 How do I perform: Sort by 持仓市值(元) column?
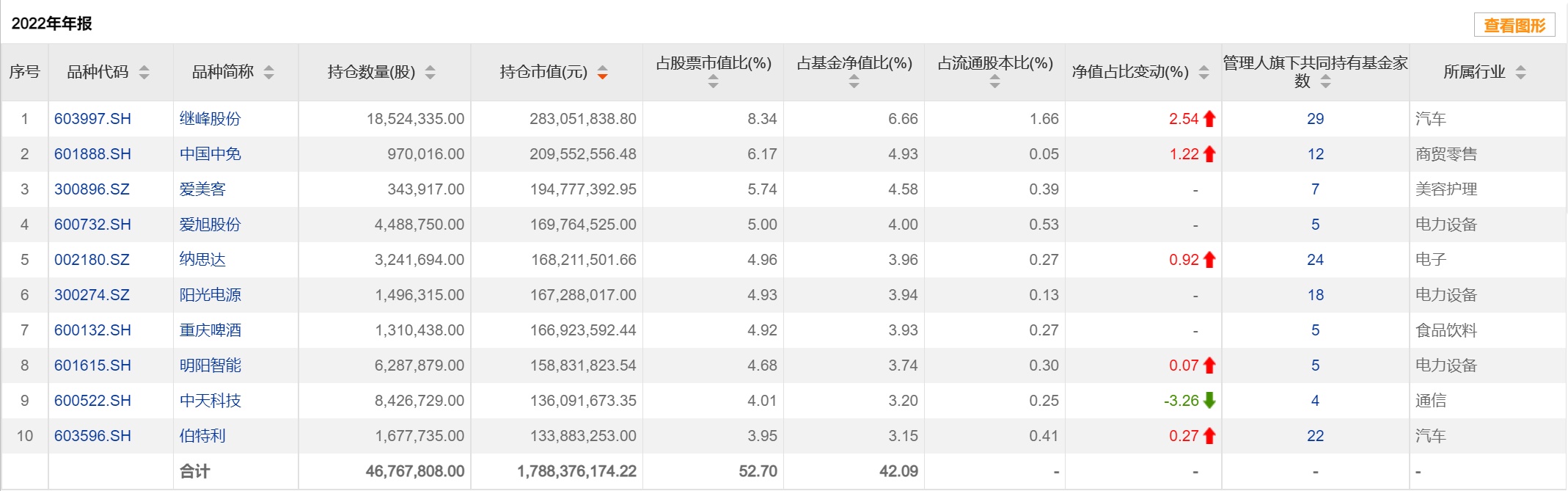tap(602, 72)
